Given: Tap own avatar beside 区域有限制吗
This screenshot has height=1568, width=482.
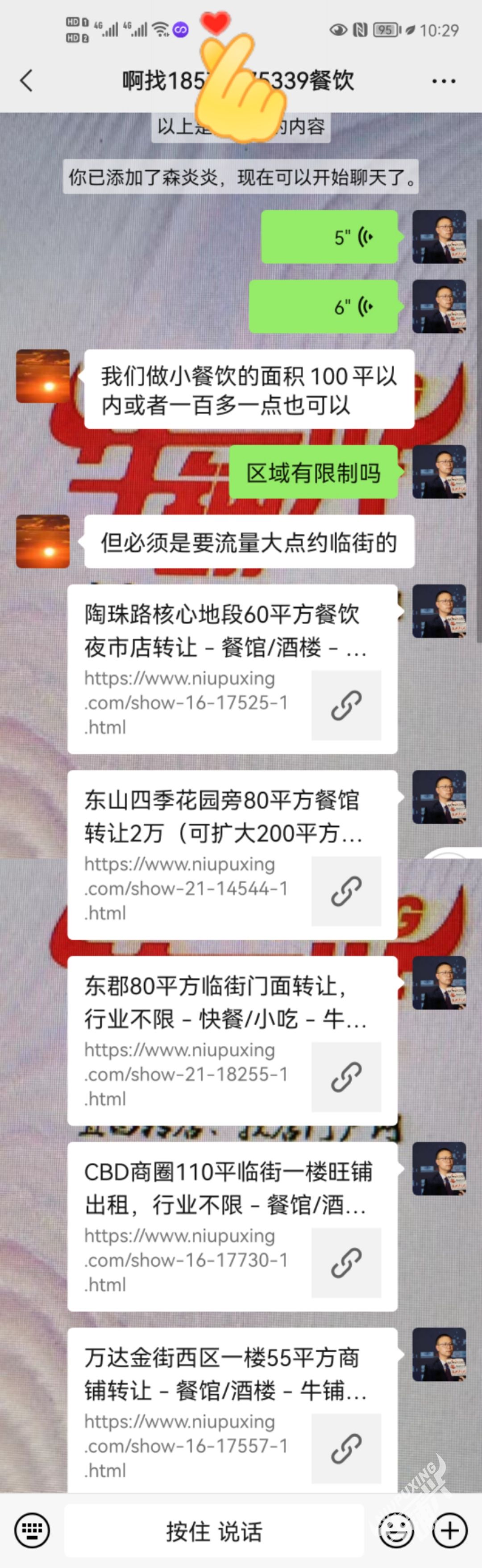Looking at the screenshot, I should pyautogui.click(x=439, y=472).
